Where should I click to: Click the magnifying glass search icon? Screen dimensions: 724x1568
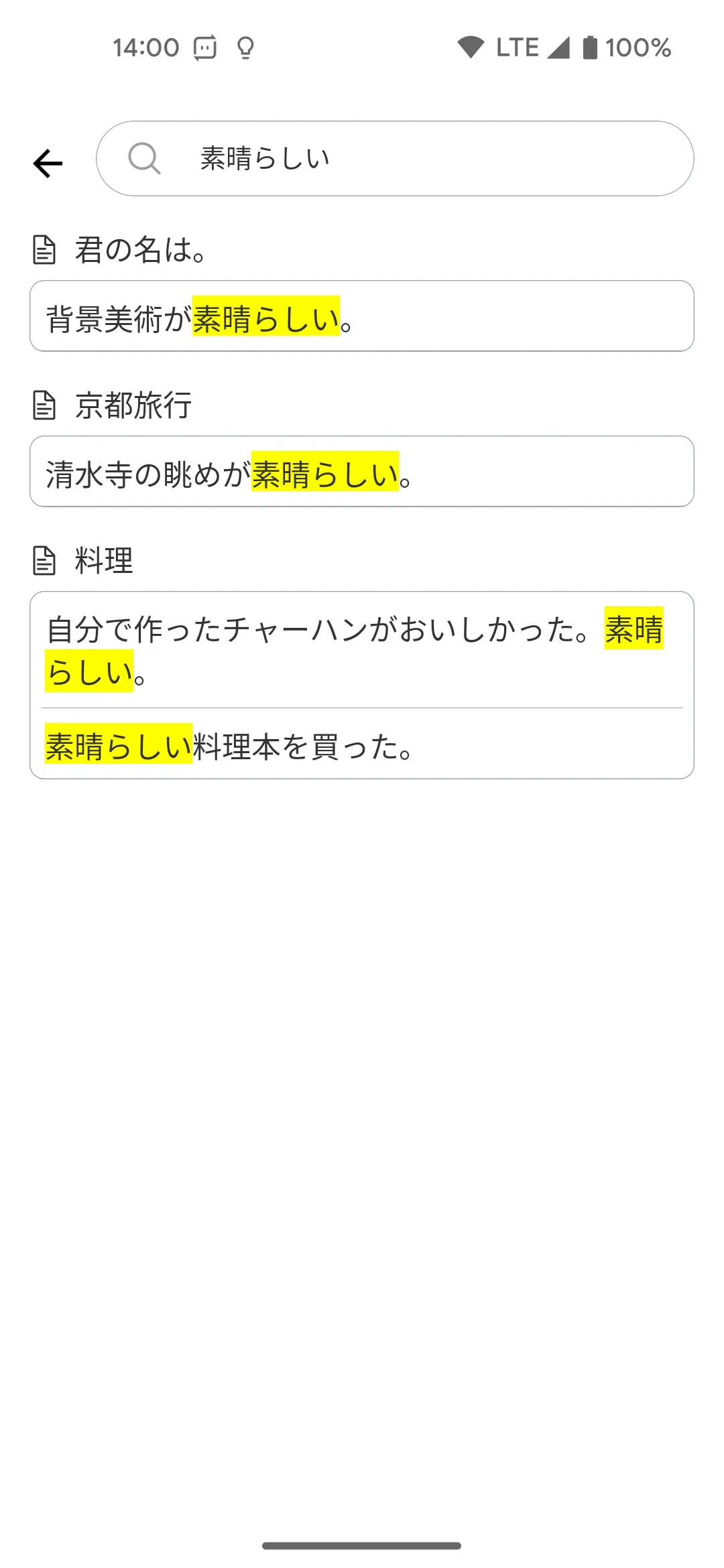click(145, 158)
